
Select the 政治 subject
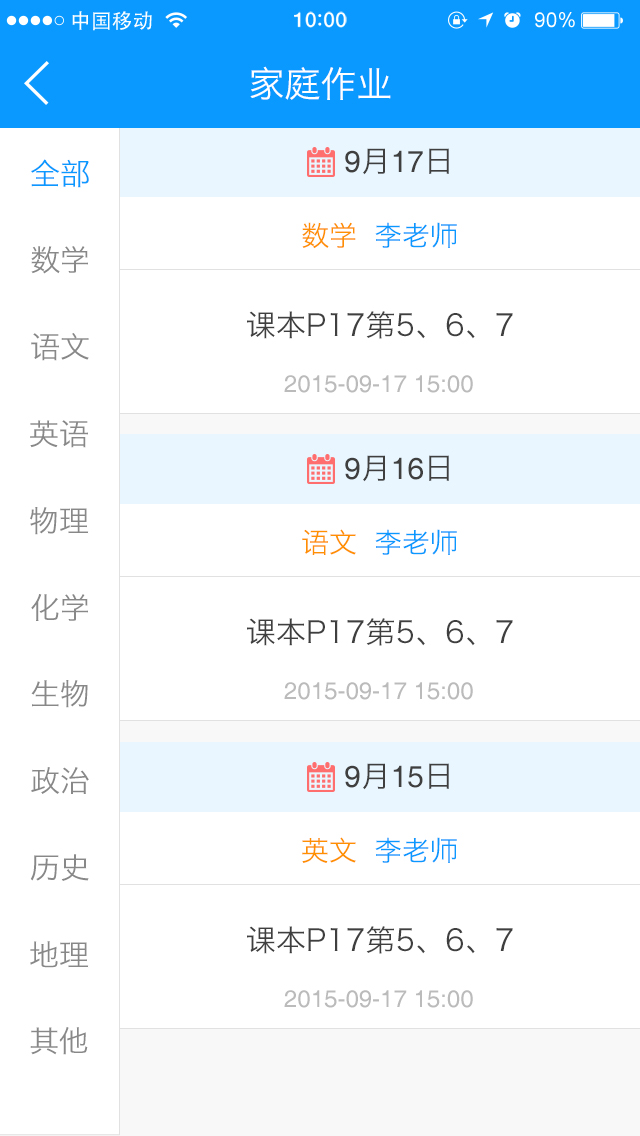point(59,781)
